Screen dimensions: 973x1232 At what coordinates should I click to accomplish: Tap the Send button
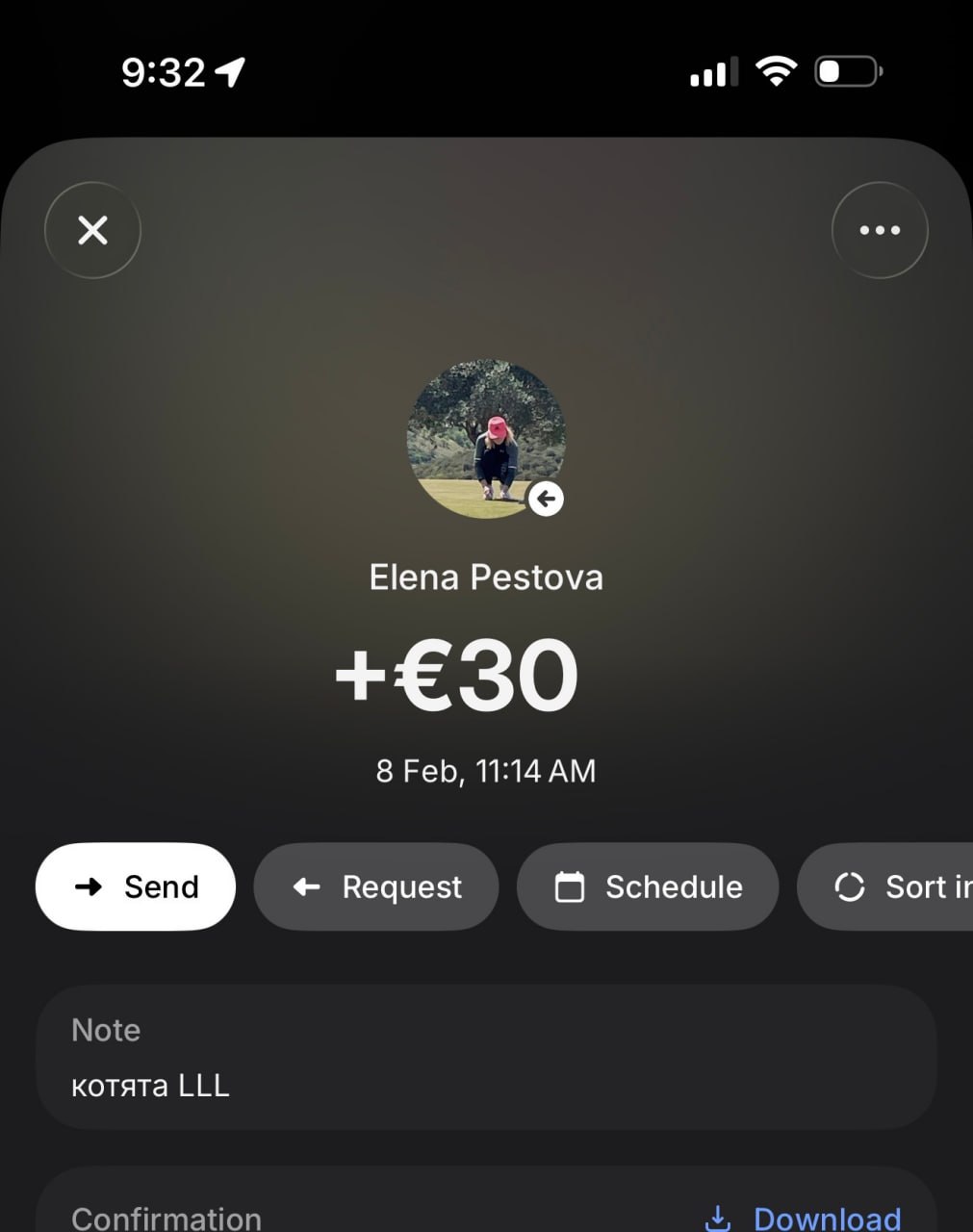tap(136, 886)
